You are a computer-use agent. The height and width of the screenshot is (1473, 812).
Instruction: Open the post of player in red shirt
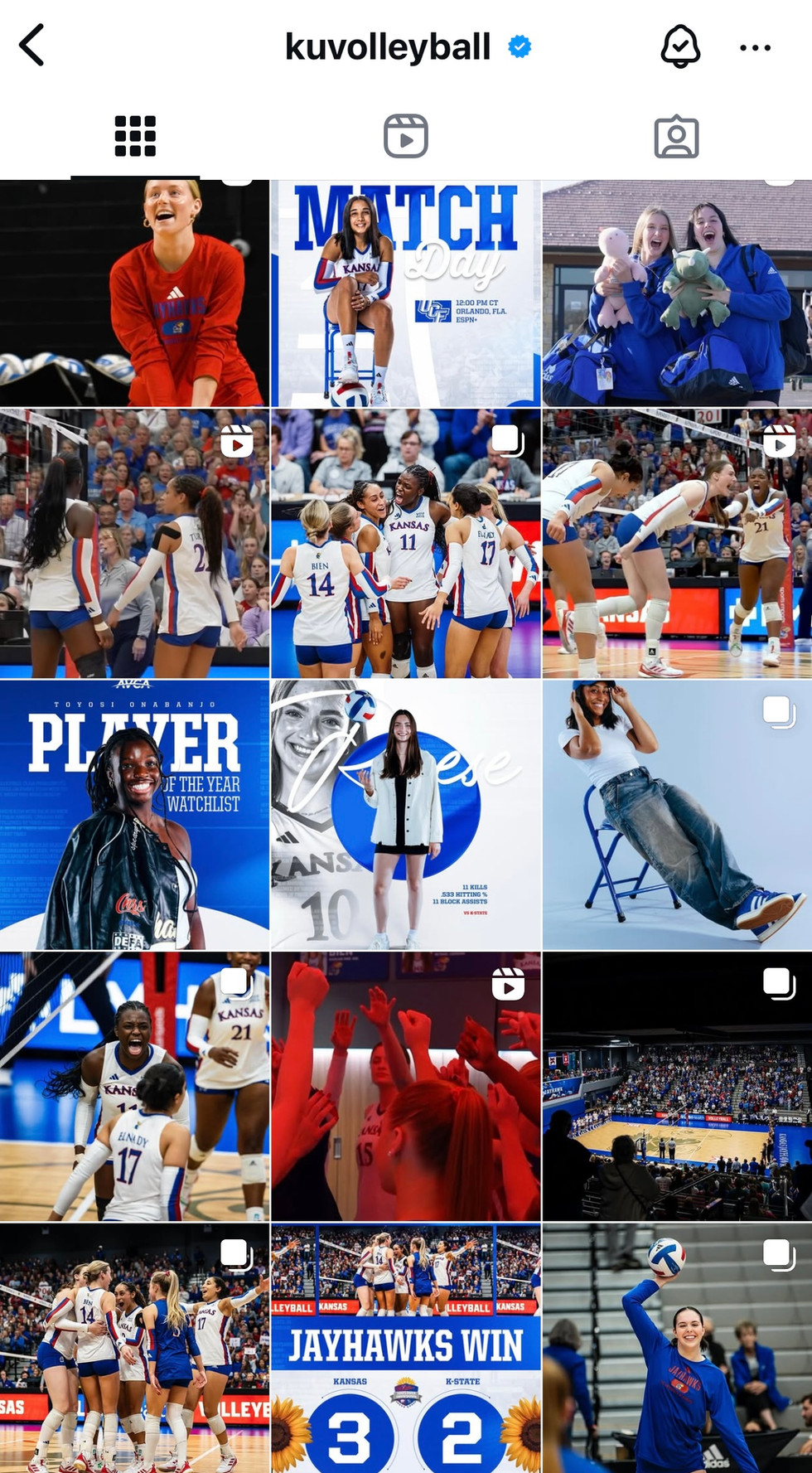click(134, 293)
